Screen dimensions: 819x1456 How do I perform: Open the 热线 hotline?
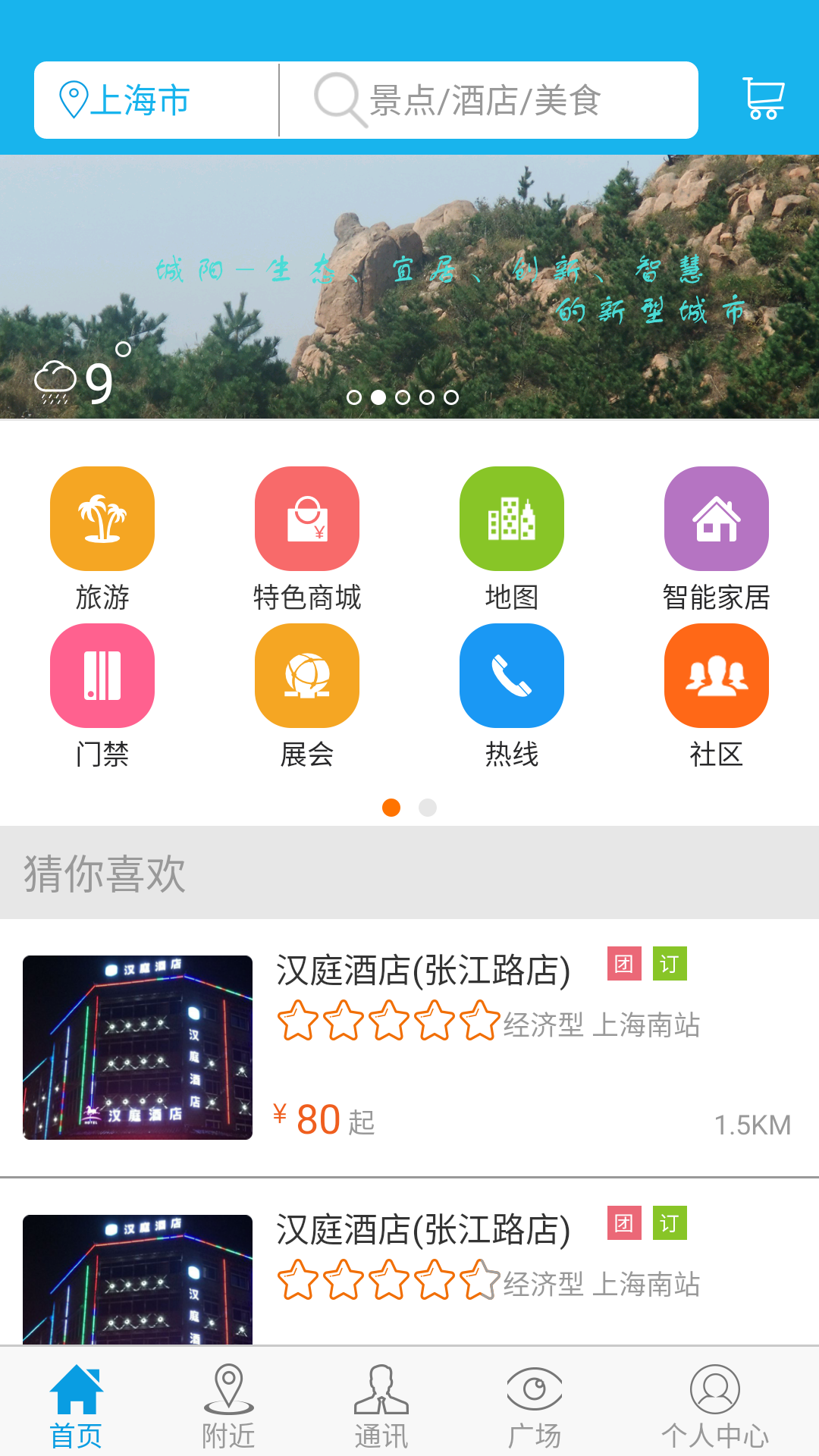pyautogui.click(x=512, y=676)
